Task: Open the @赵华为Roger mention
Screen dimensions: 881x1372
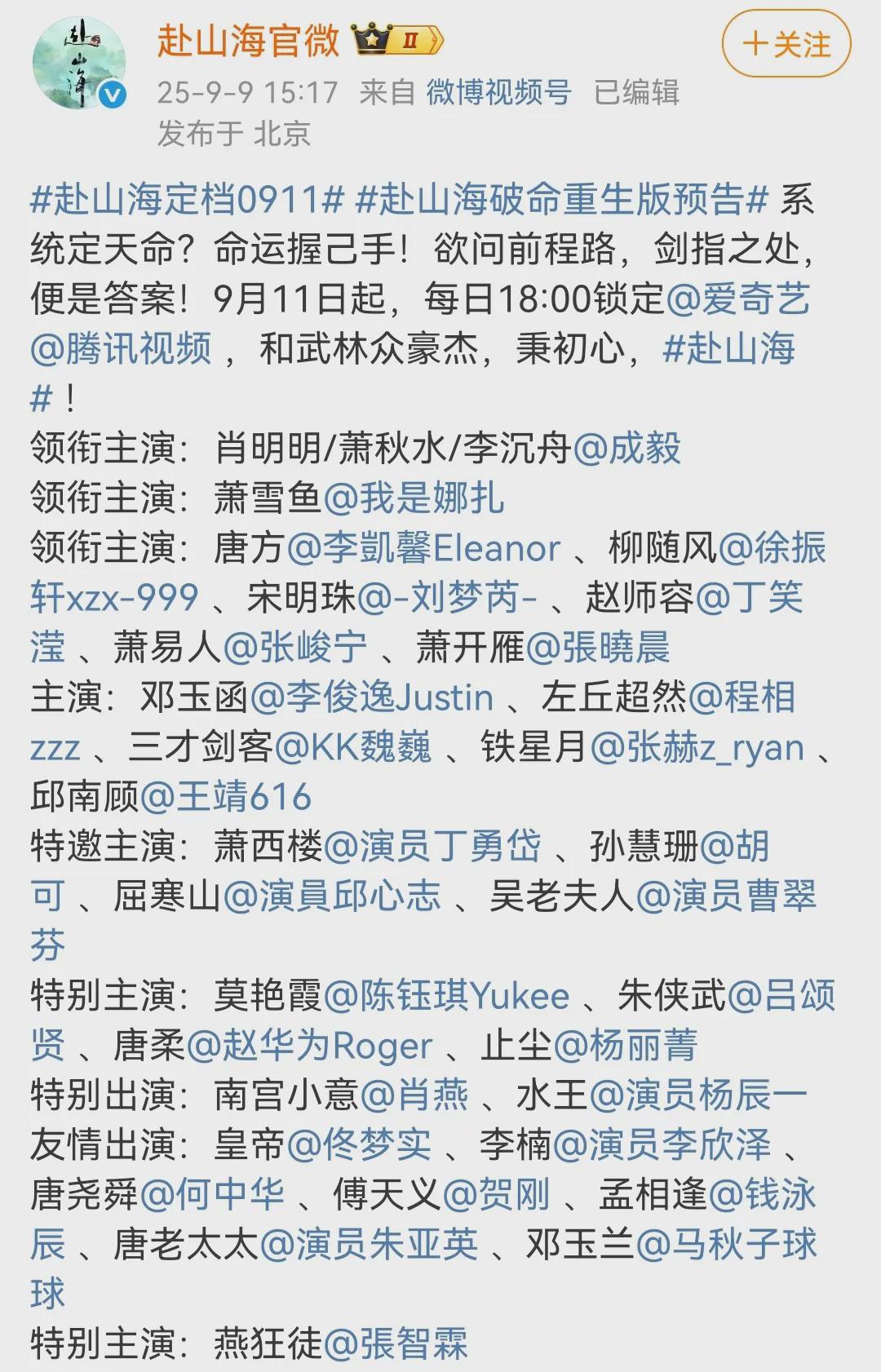Action: [310, 1046]
